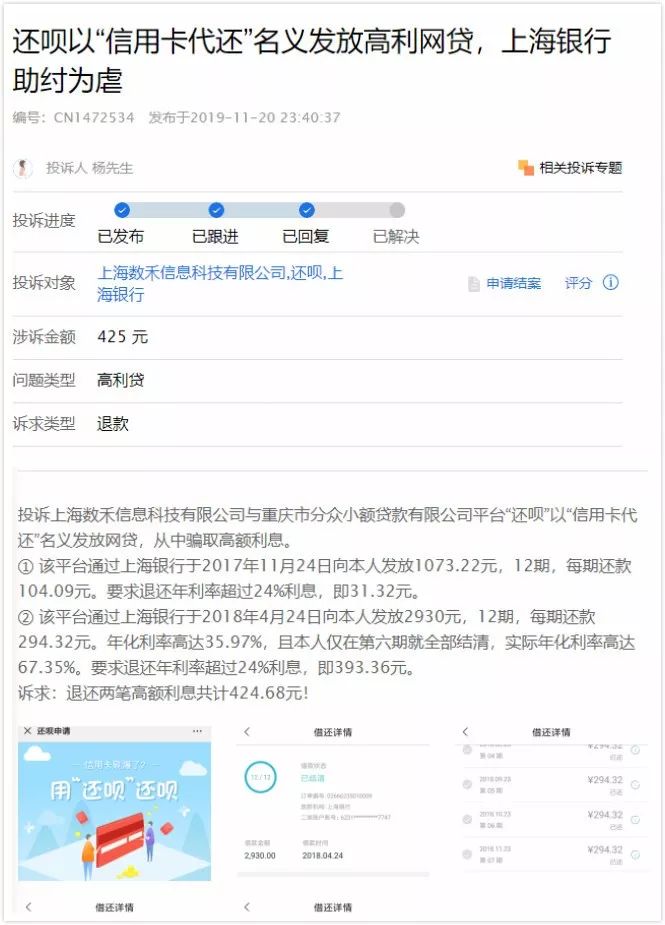Open the 相关投诉专题 link

(571, 168)
